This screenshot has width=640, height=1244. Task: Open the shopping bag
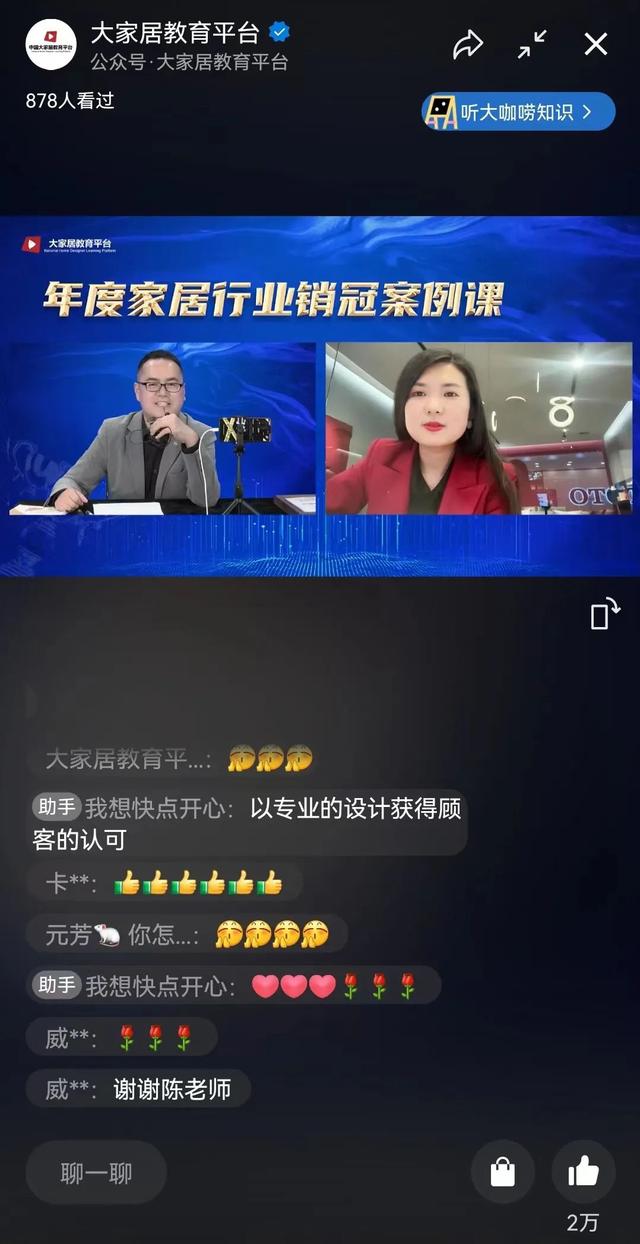[502, 1172]
